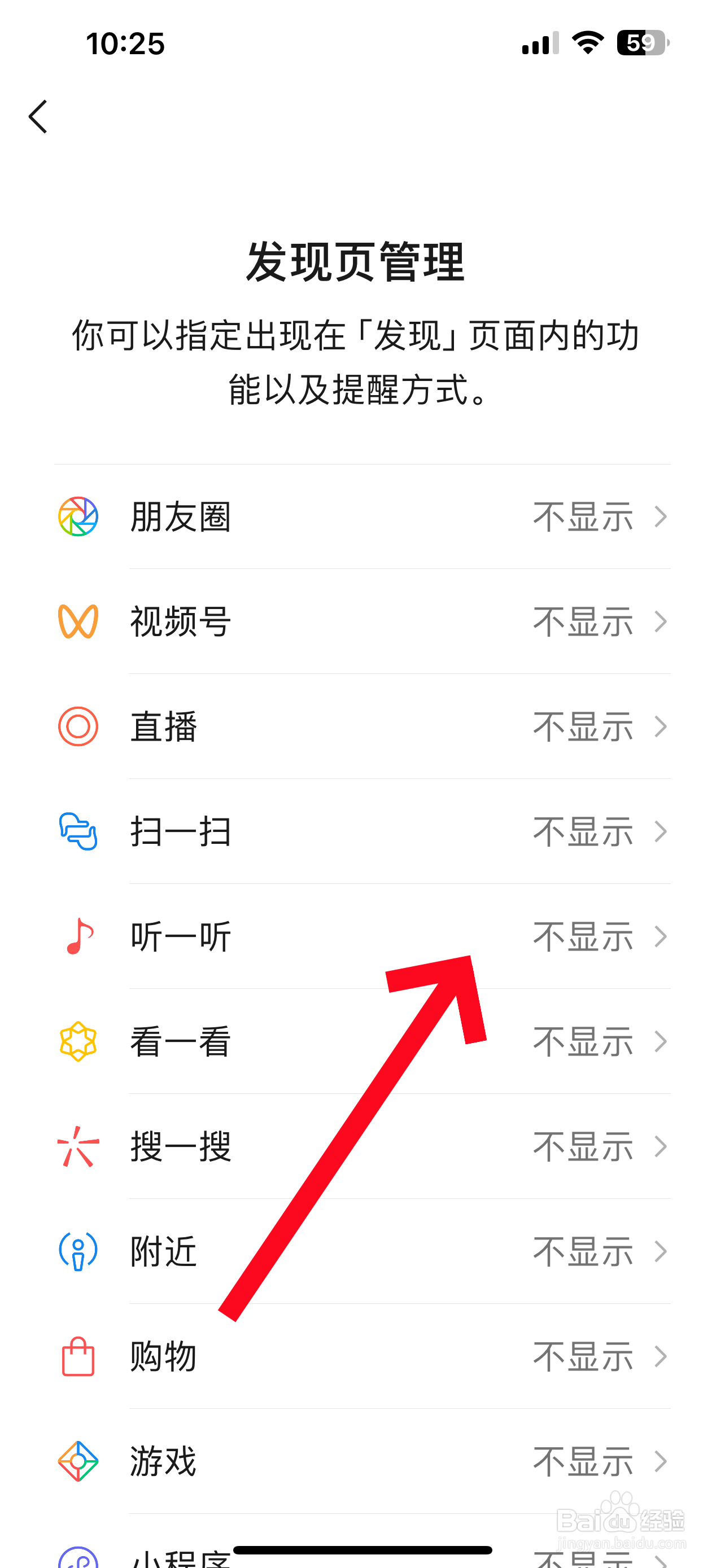Click the music note icon for 听一听
This screenshot has width=725, height=1568.
click(78, 936)
